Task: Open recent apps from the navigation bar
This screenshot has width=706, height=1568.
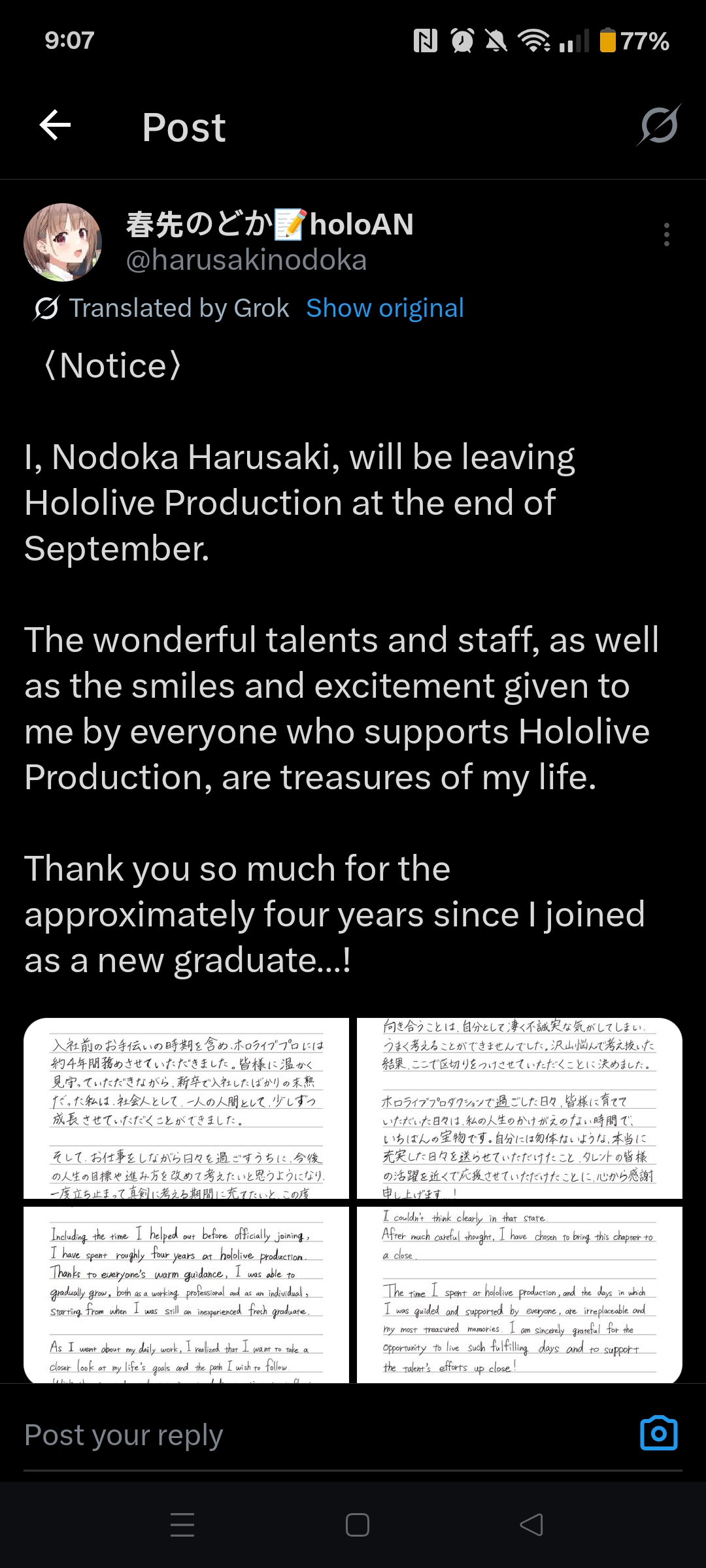Action: [x=182, y=1525]
